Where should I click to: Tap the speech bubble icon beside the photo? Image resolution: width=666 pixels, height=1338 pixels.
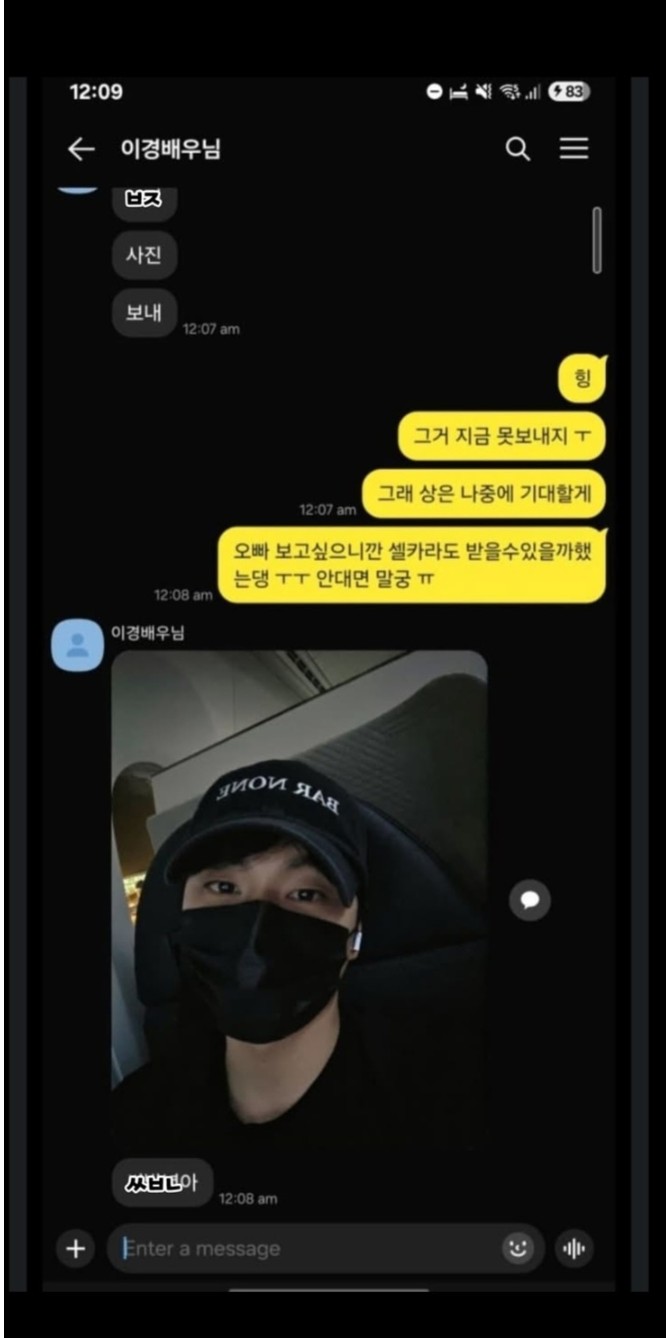tap(530, 900)
